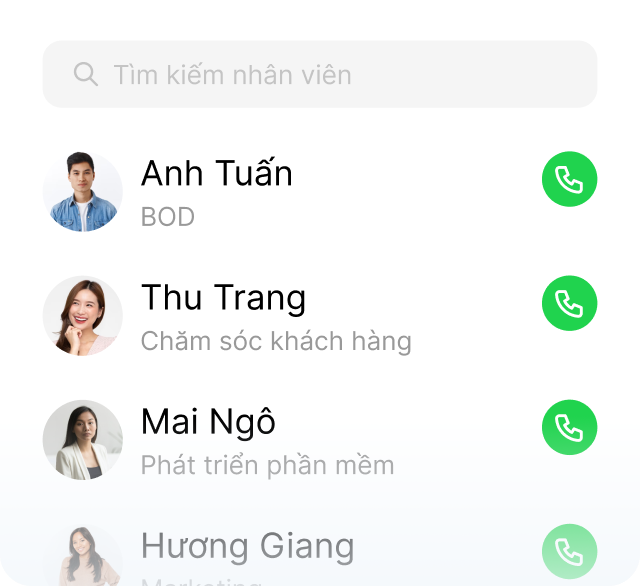Call Thu Trang

[569, 303]
